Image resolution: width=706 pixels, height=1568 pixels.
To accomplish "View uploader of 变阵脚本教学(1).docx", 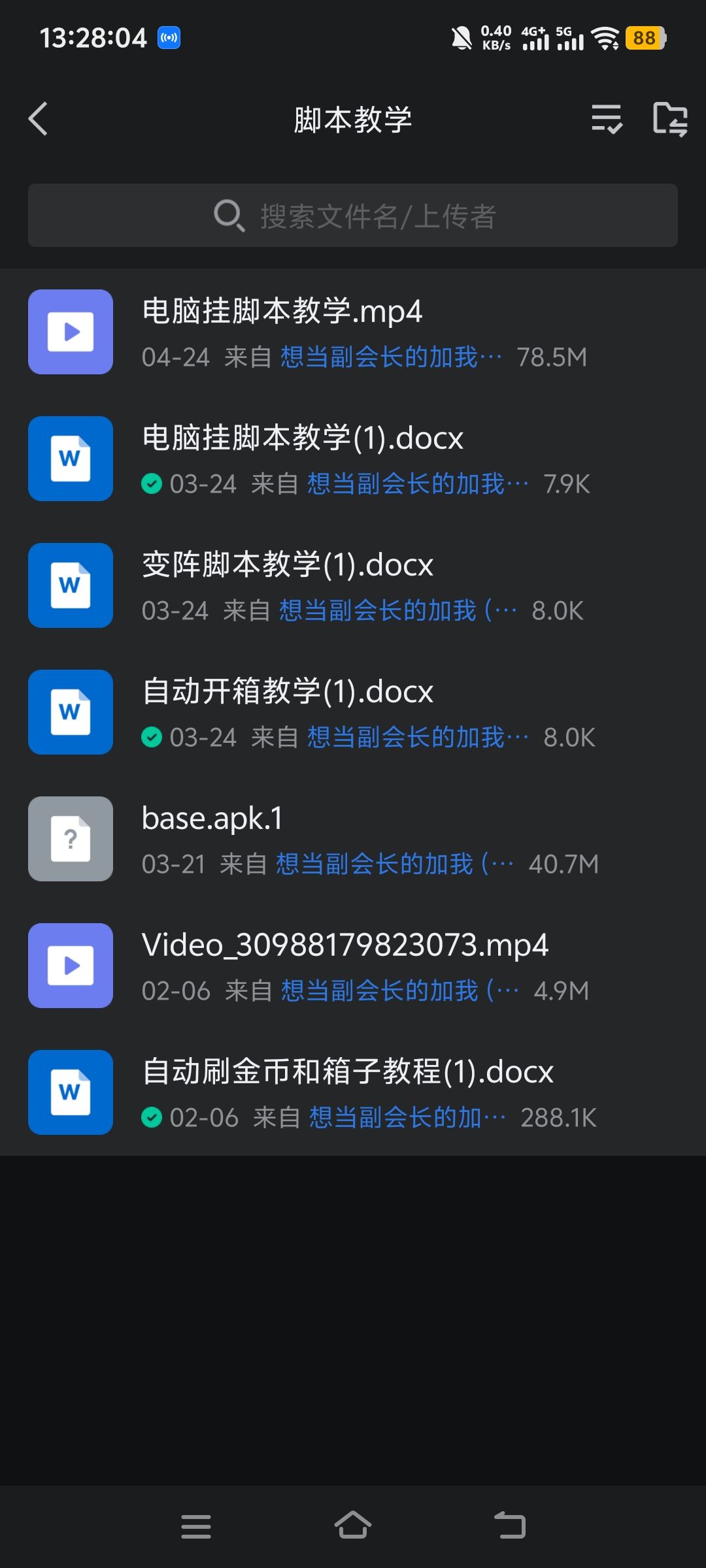I will (x=397, y=611).
